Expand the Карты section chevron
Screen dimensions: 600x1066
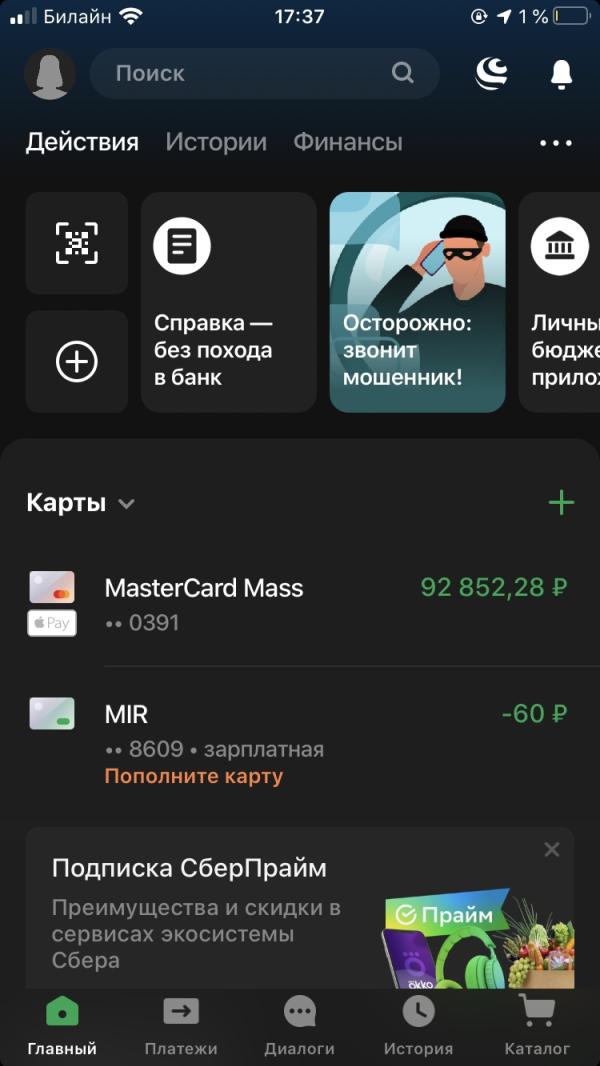(x=126, y=504)
